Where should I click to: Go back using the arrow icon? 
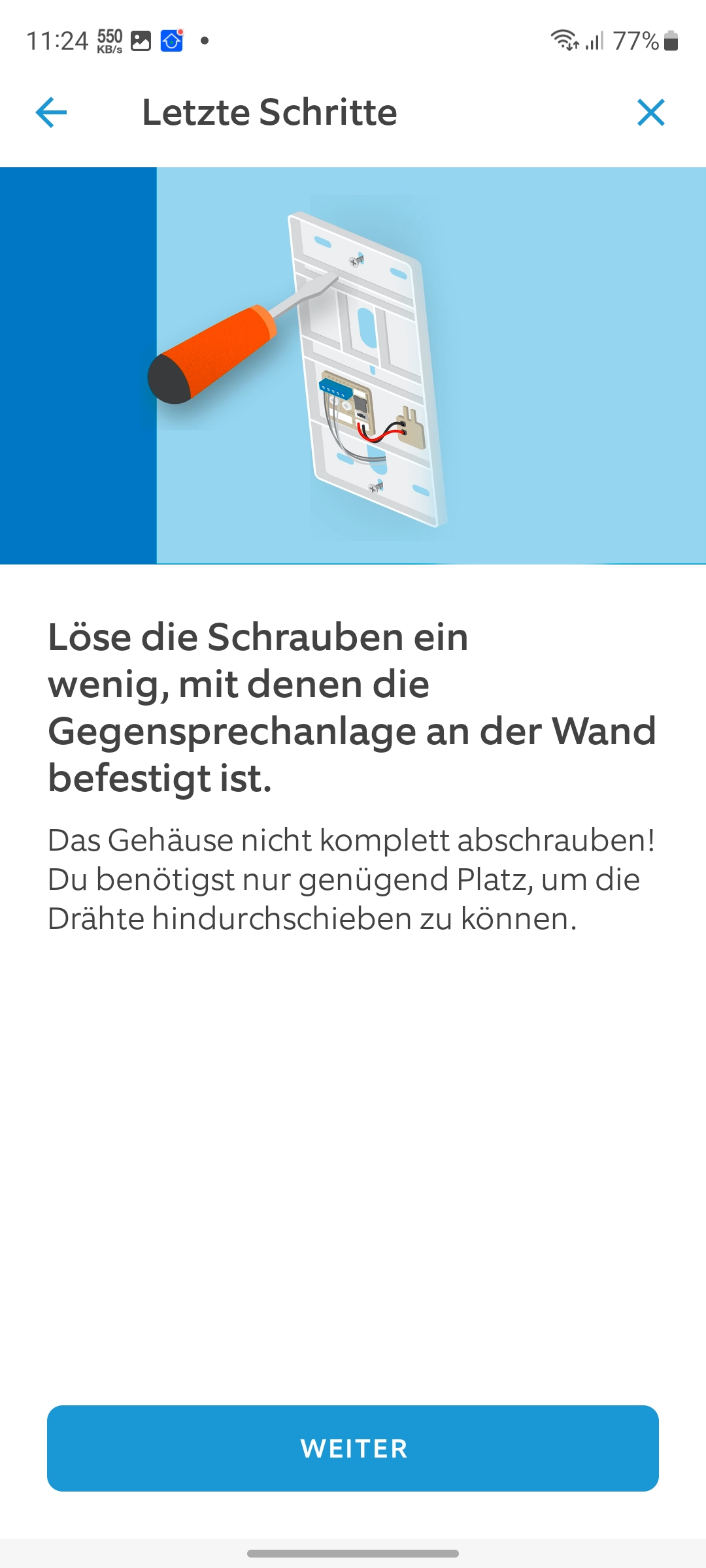coord(51,112)
